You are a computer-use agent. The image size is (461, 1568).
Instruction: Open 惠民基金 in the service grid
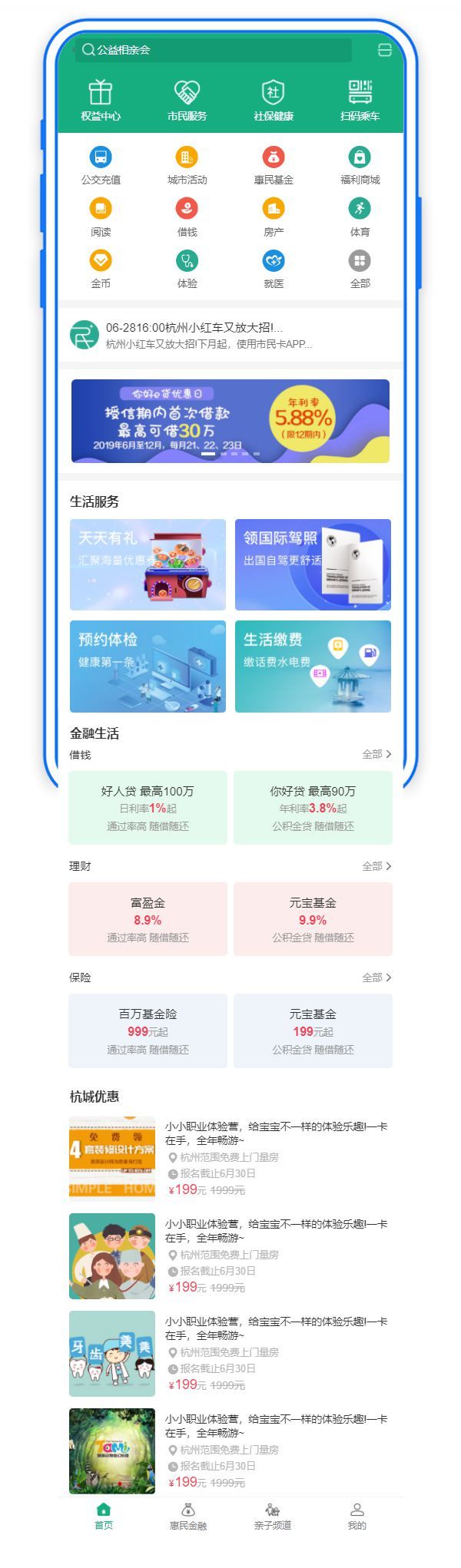[274, 166]
